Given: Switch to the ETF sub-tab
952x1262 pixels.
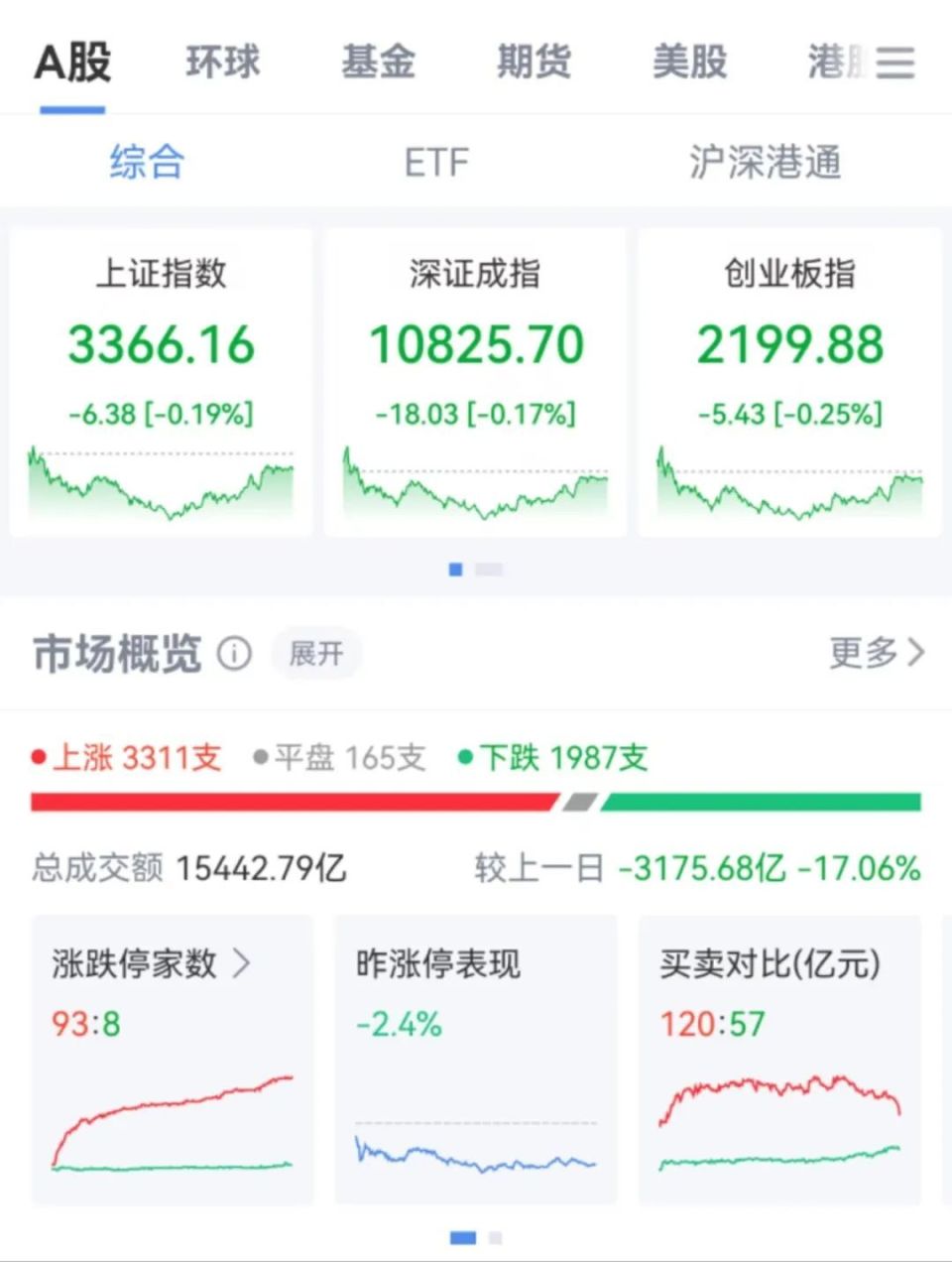Looking at the screenshot, I should (436, 162).
